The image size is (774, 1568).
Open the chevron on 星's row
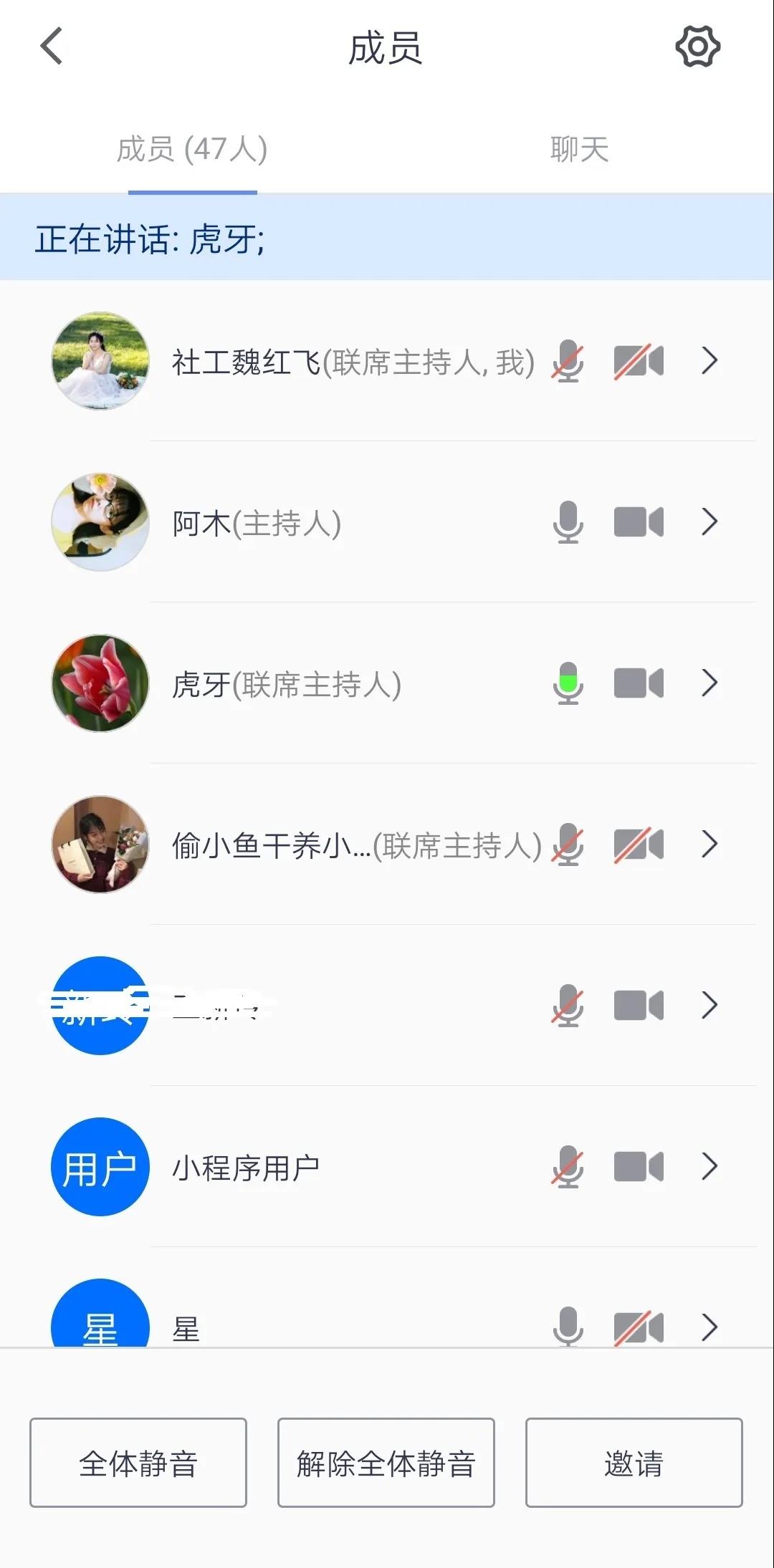pos(709,1327)
